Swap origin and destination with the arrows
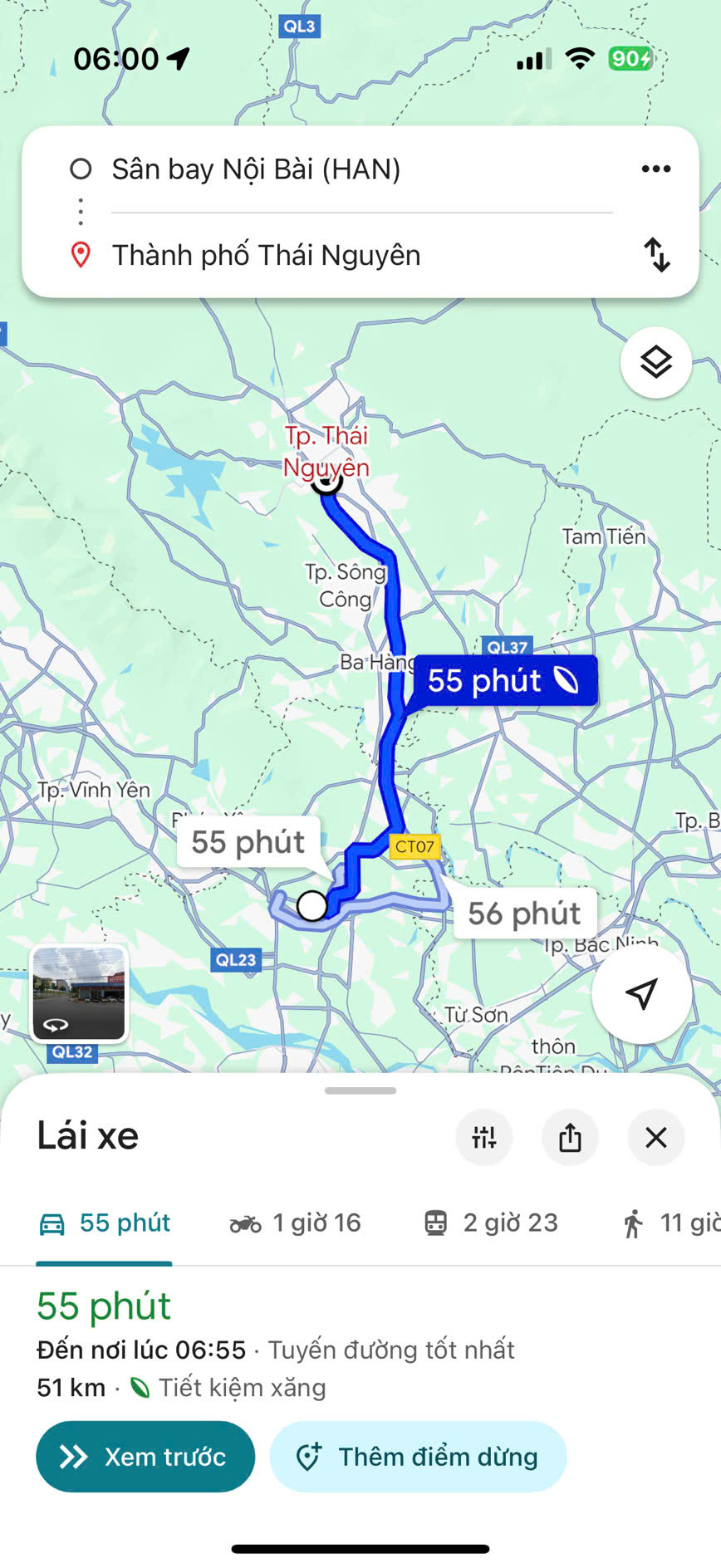The width and height of the screenshot is (721, 1568). (657, 256)
